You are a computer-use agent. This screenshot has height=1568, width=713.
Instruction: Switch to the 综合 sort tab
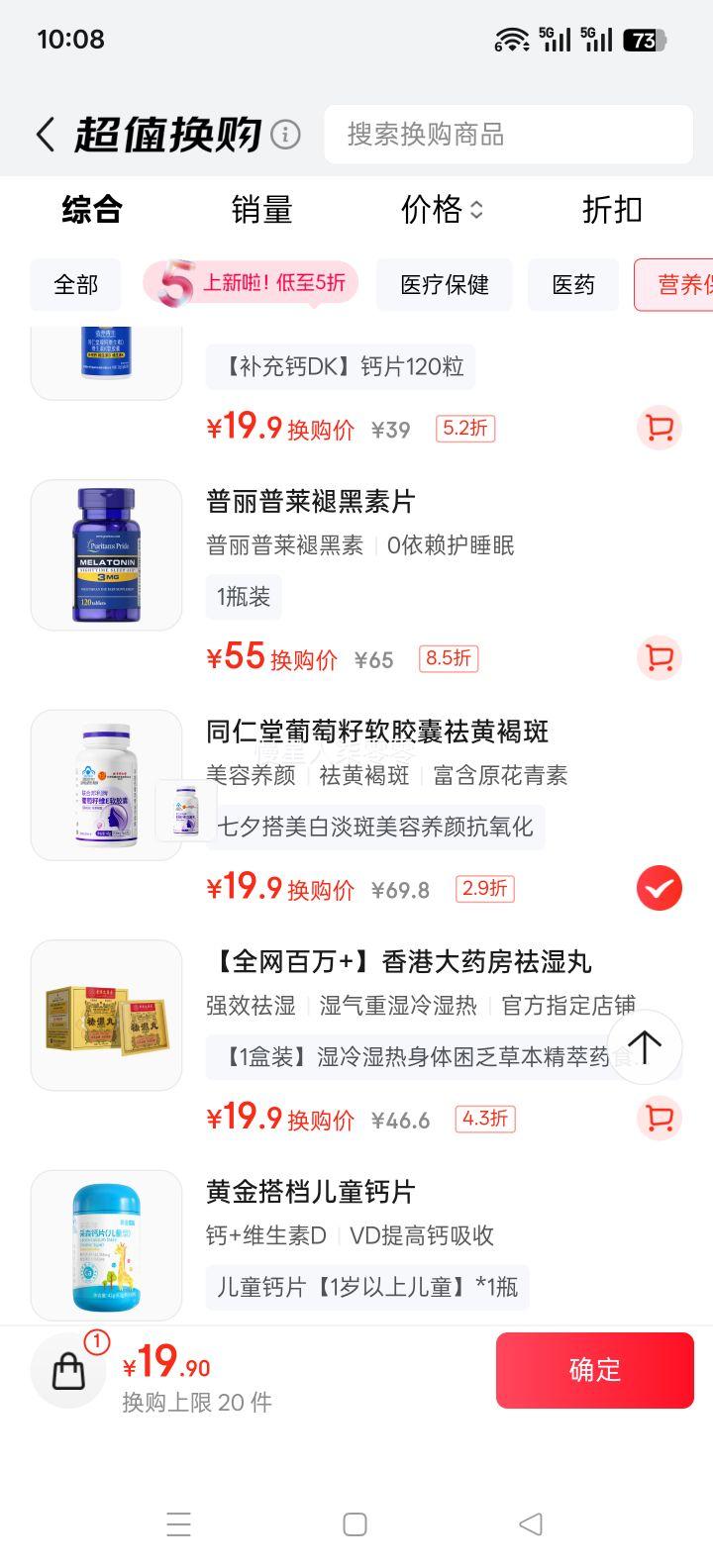[92, 210]
